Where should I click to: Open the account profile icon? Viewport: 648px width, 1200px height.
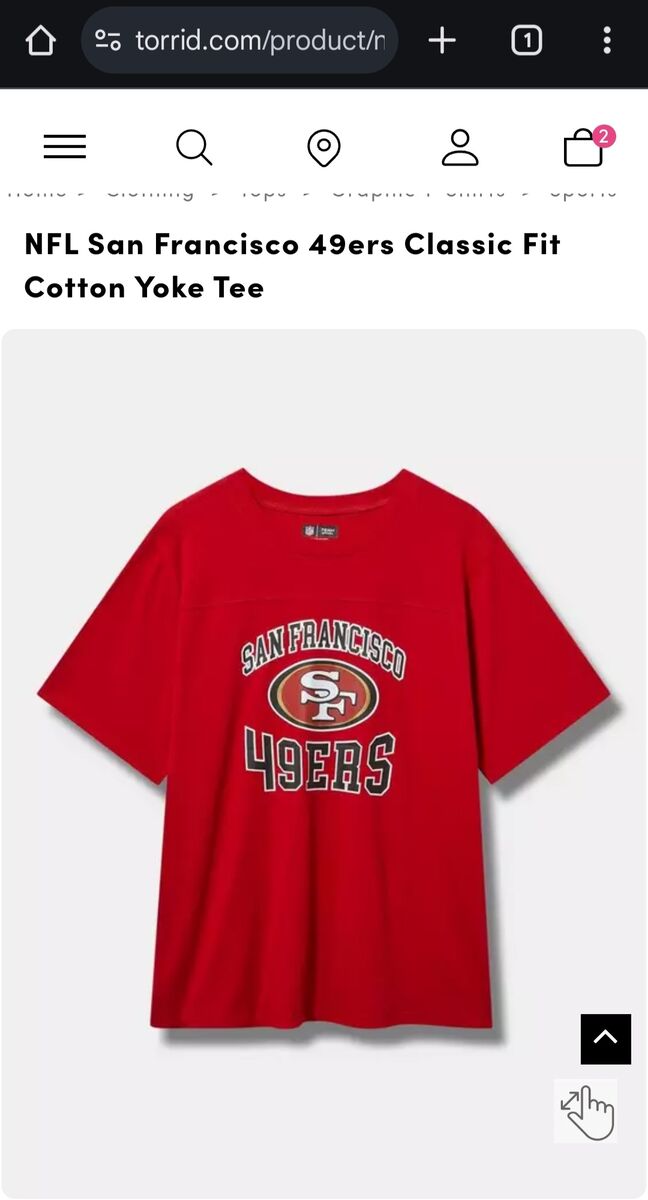tap(460, 147)
